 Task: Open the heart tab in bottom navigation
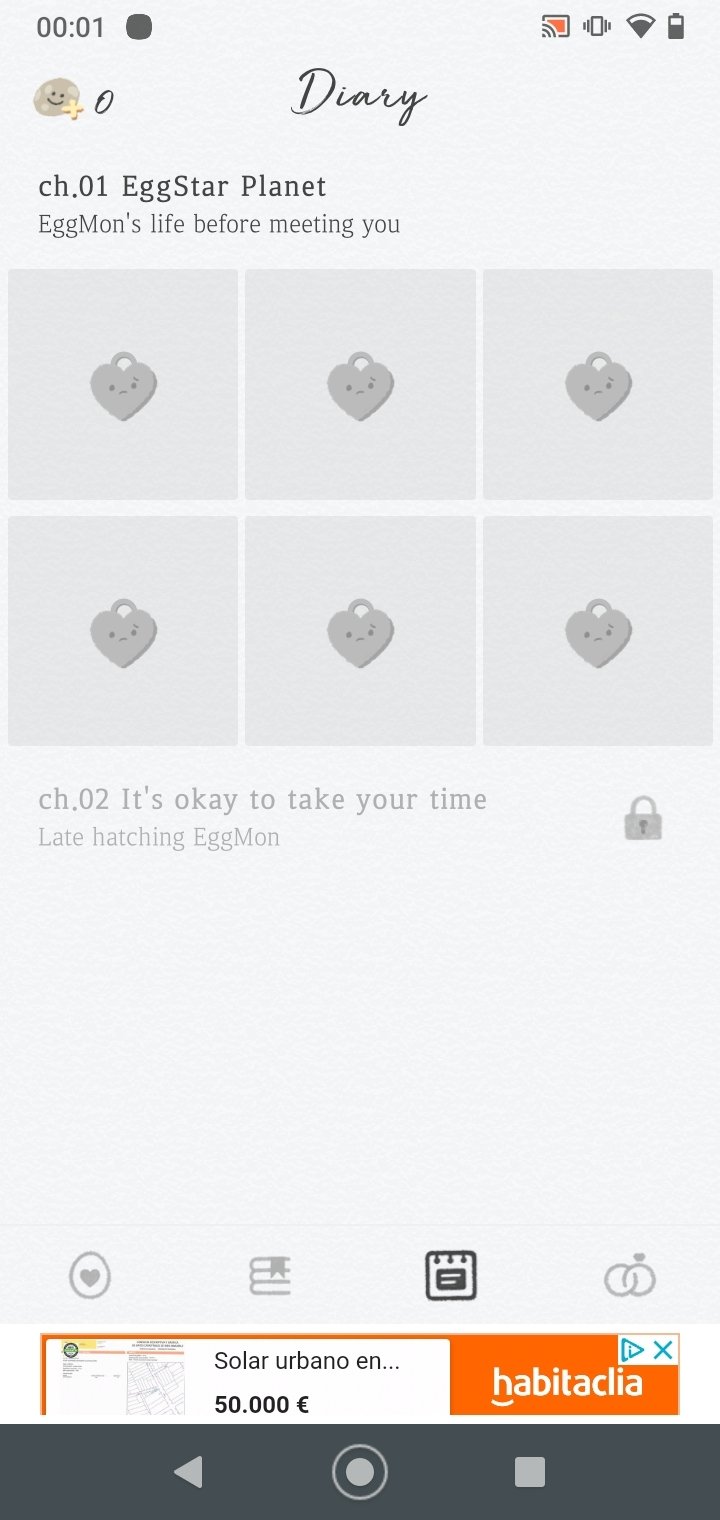[90, 1276]
